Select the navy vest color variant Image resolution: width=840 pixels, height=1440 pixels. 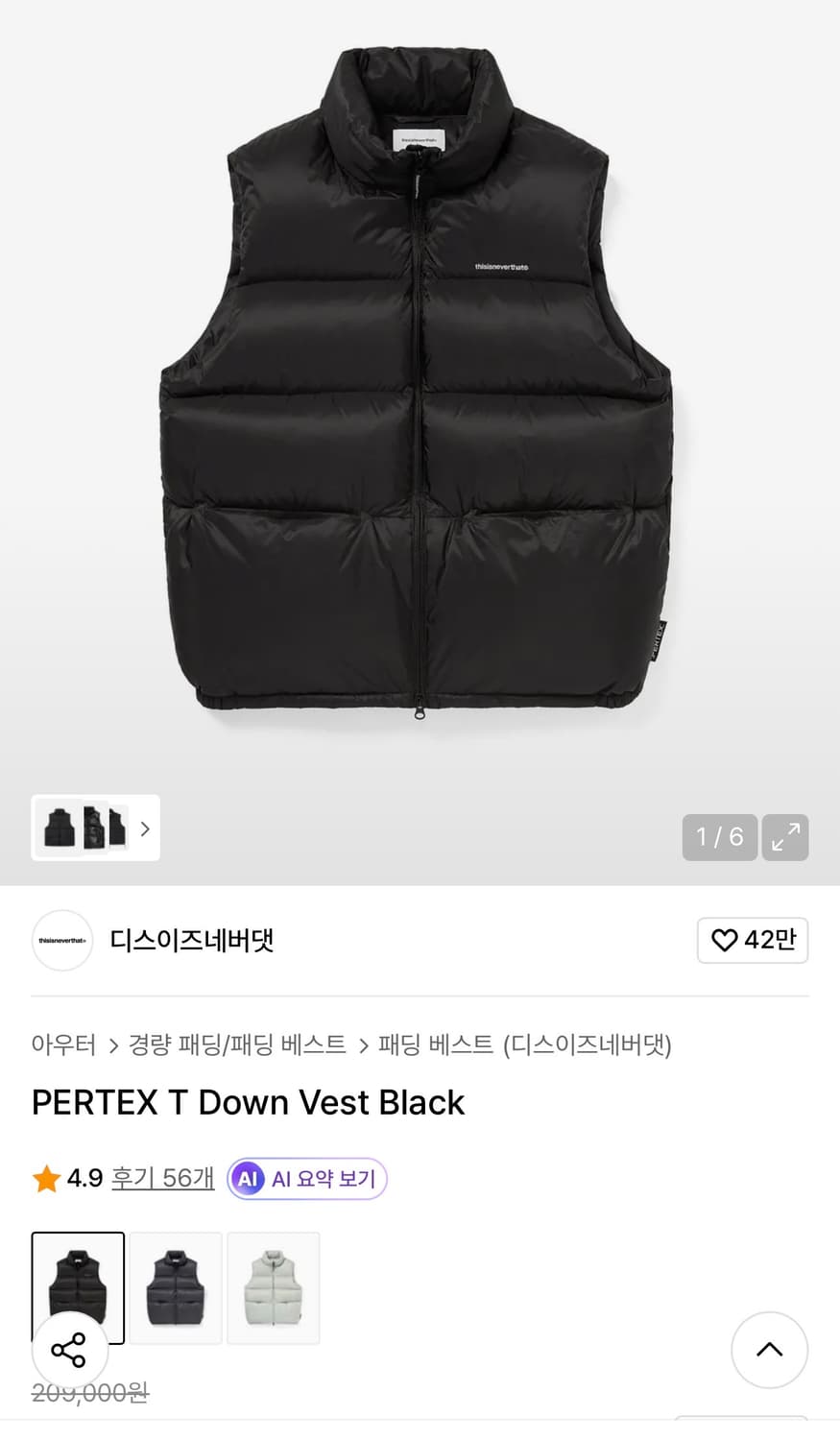(x=176, y=1288)
